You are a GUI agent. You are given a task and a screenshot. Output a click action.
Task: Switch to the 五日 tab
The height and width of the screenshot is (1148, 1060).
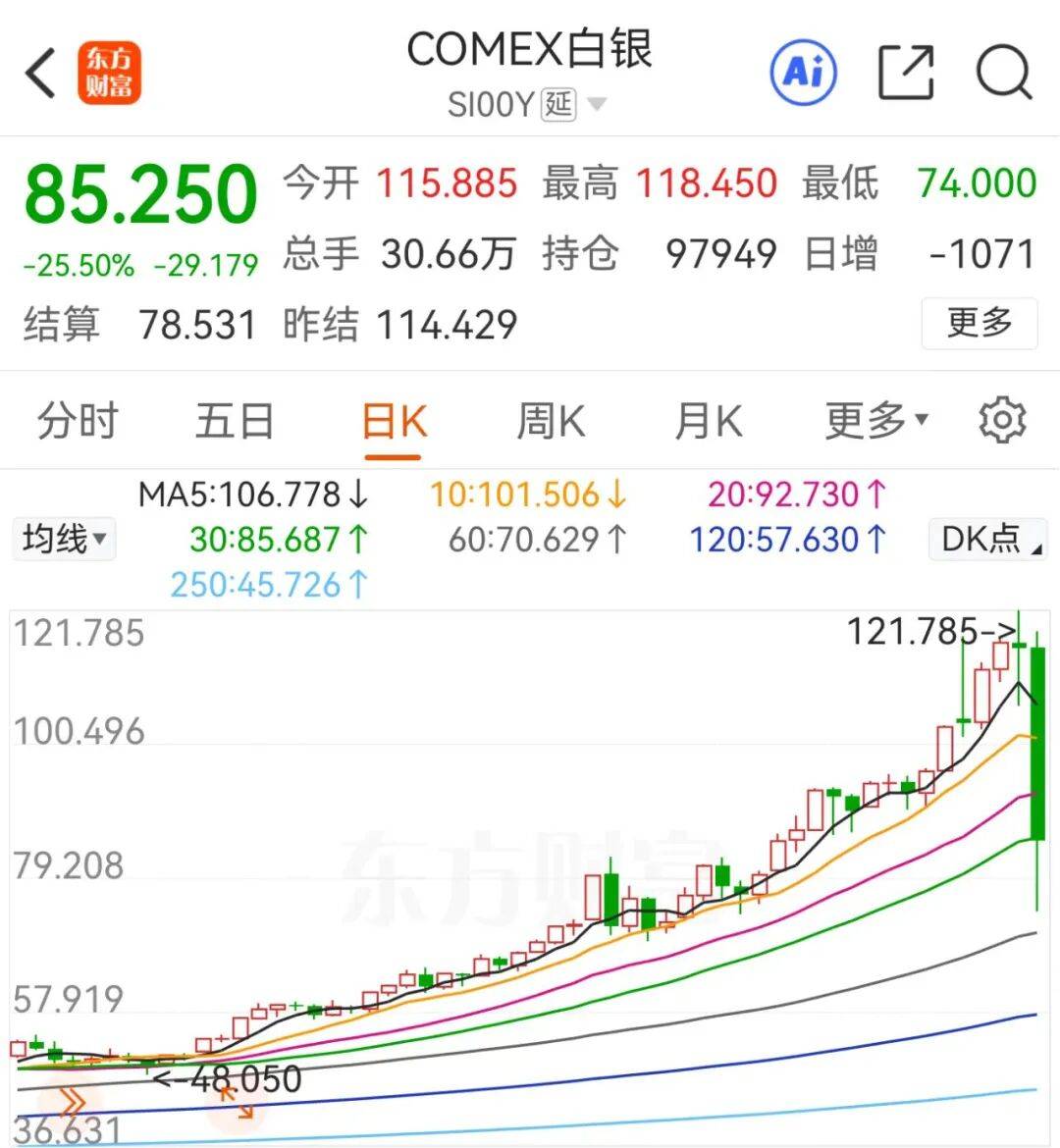pyautogui.click(x=234, y=422)
